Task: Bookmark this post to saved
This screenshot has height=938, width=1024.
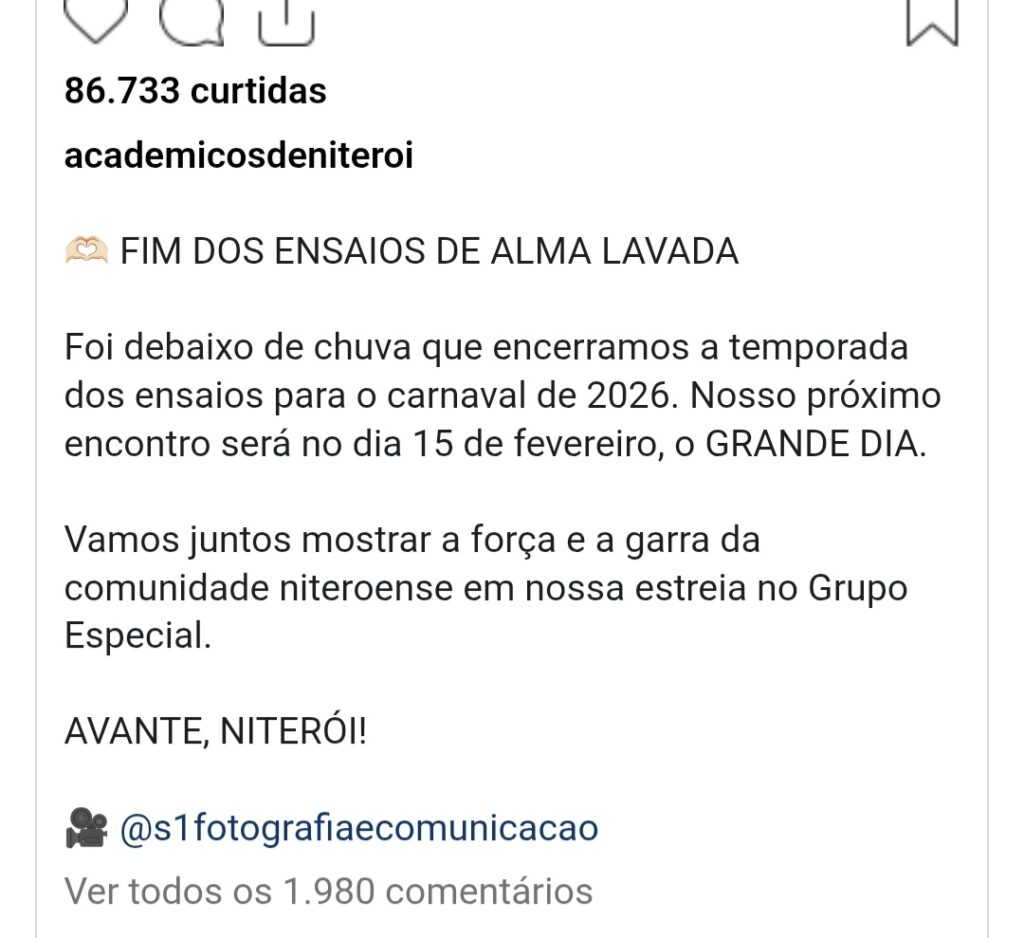Action: click(x=931, y=22)
